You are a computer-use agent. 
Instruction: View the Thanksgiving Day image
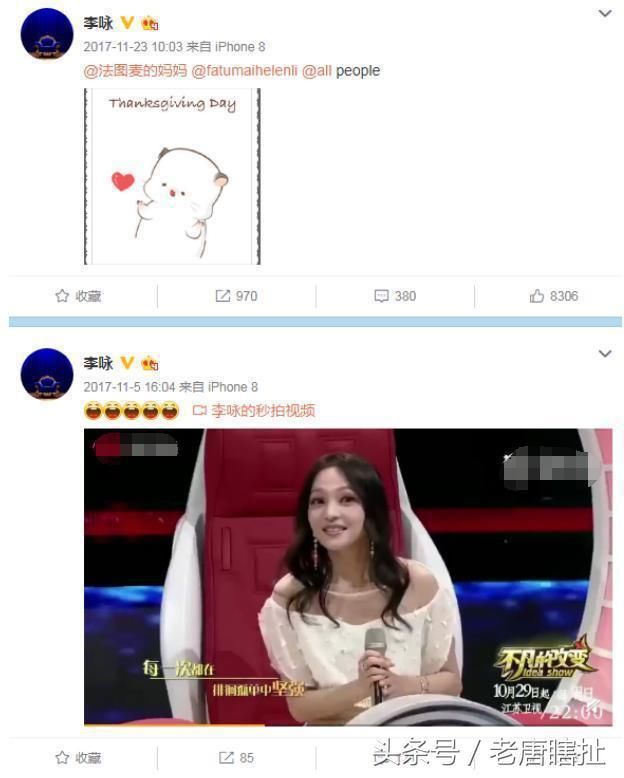171,176
